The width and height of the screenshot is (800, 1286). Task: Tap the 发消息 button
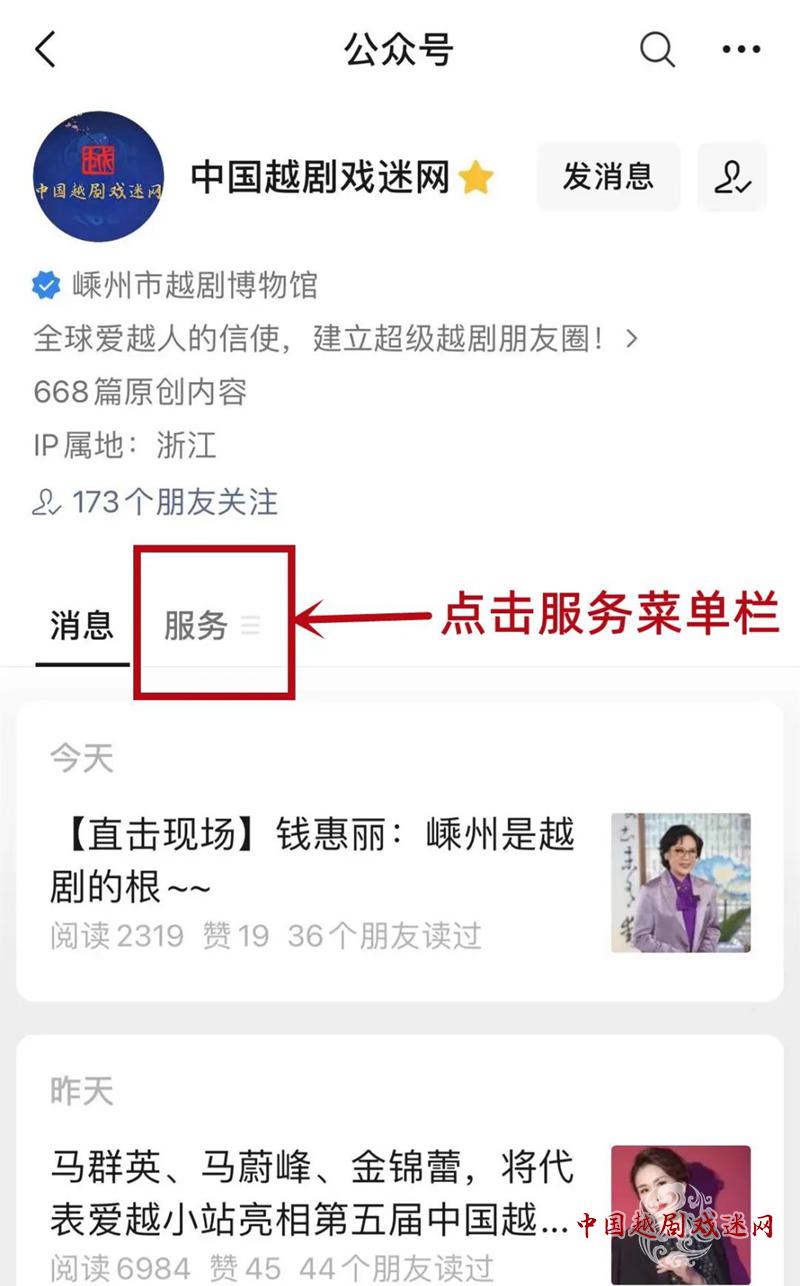pyautogui.click(x=608, y=177)
